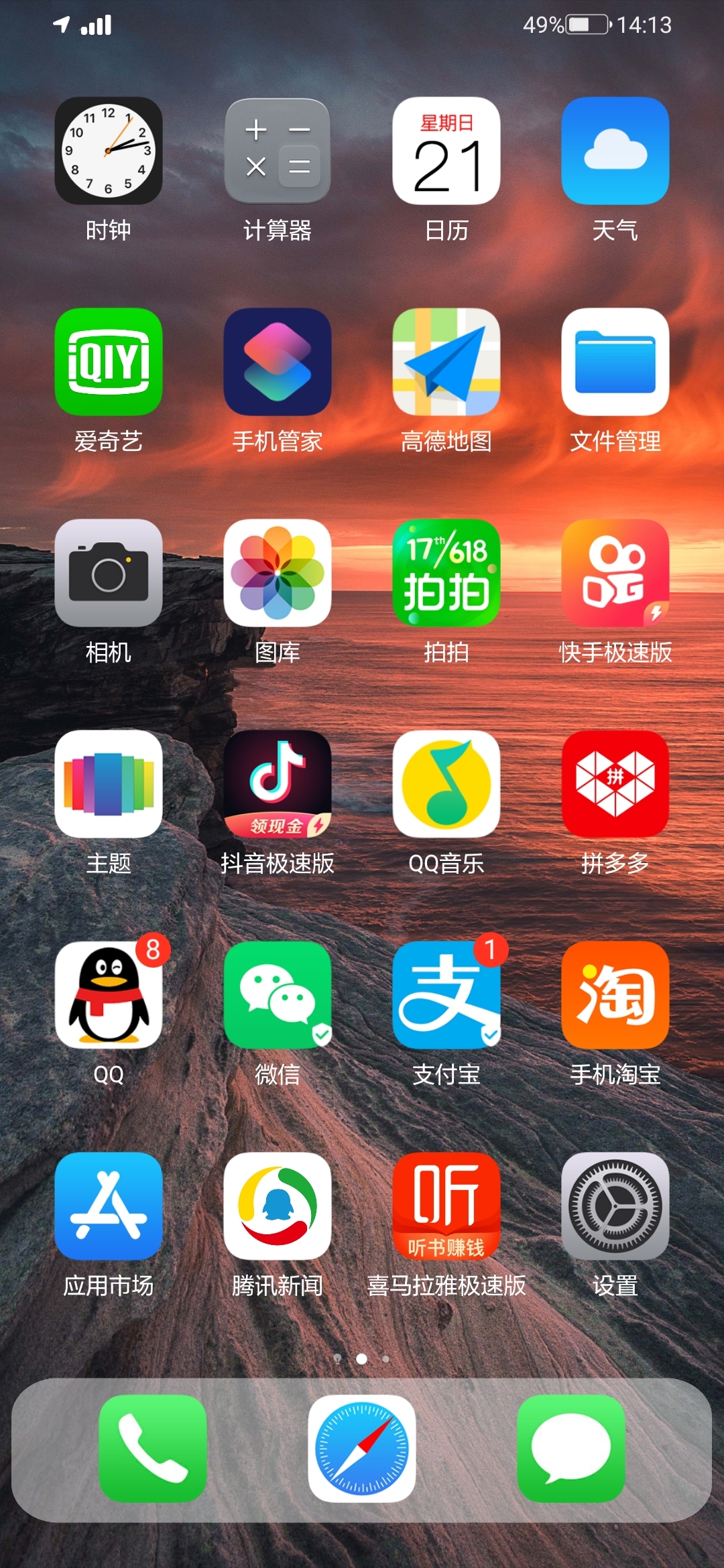Screen dimensions: 724x1568
Task: Launch the 计算器 calculator app
Action: tap(278, 151)
